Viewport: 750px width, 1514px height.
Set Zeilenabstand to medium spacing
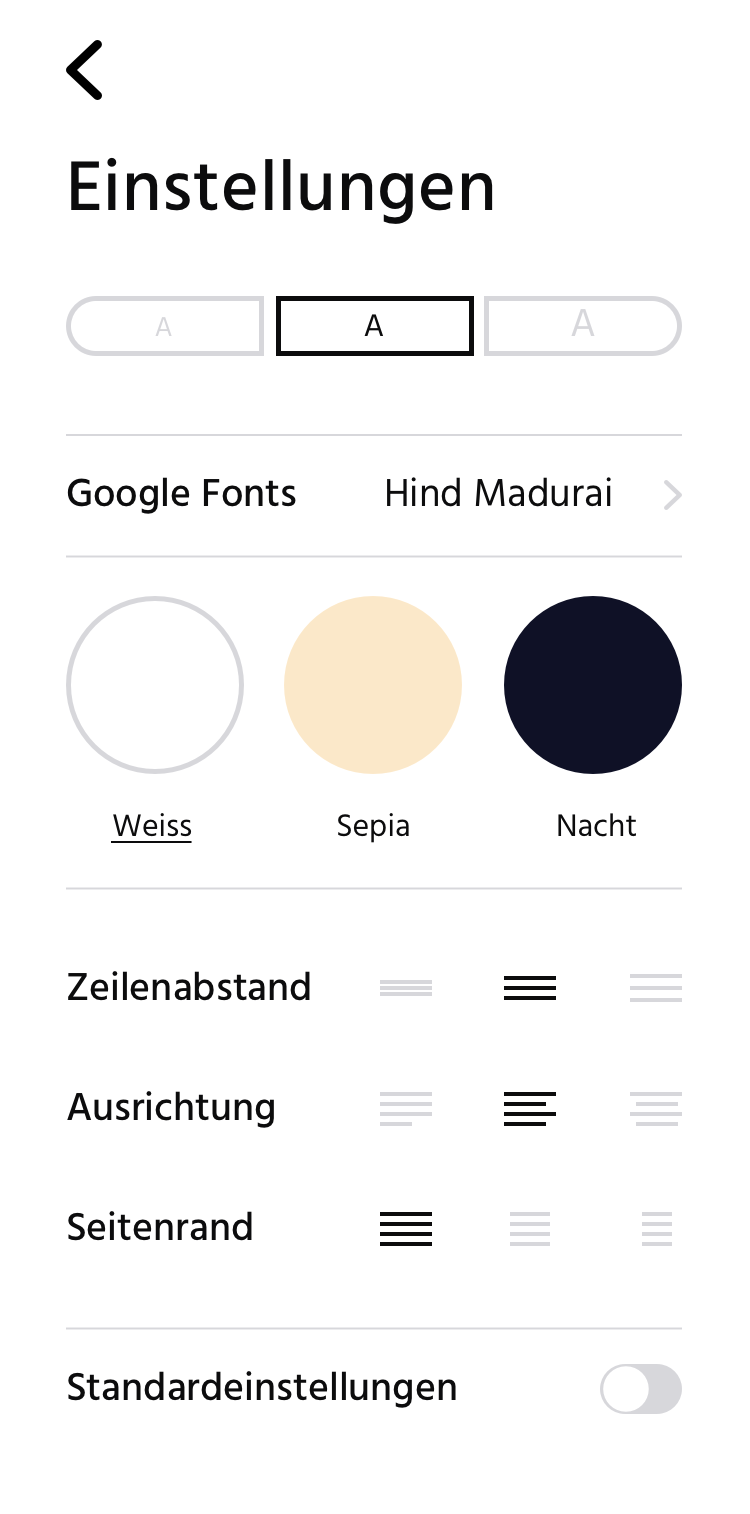(x=530, y=988)
